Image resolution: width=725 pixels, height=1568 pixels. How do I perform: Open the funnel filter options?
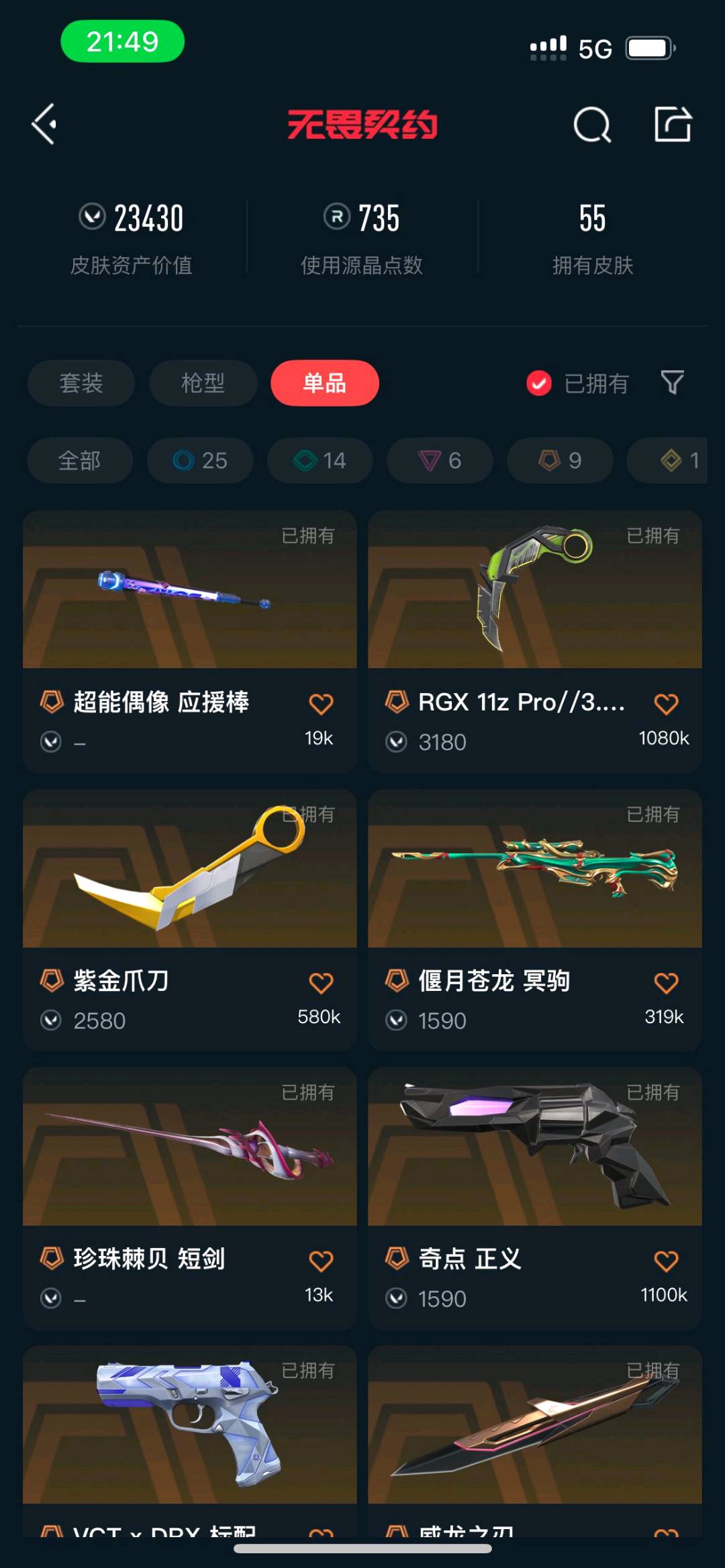tap(672, 382)
